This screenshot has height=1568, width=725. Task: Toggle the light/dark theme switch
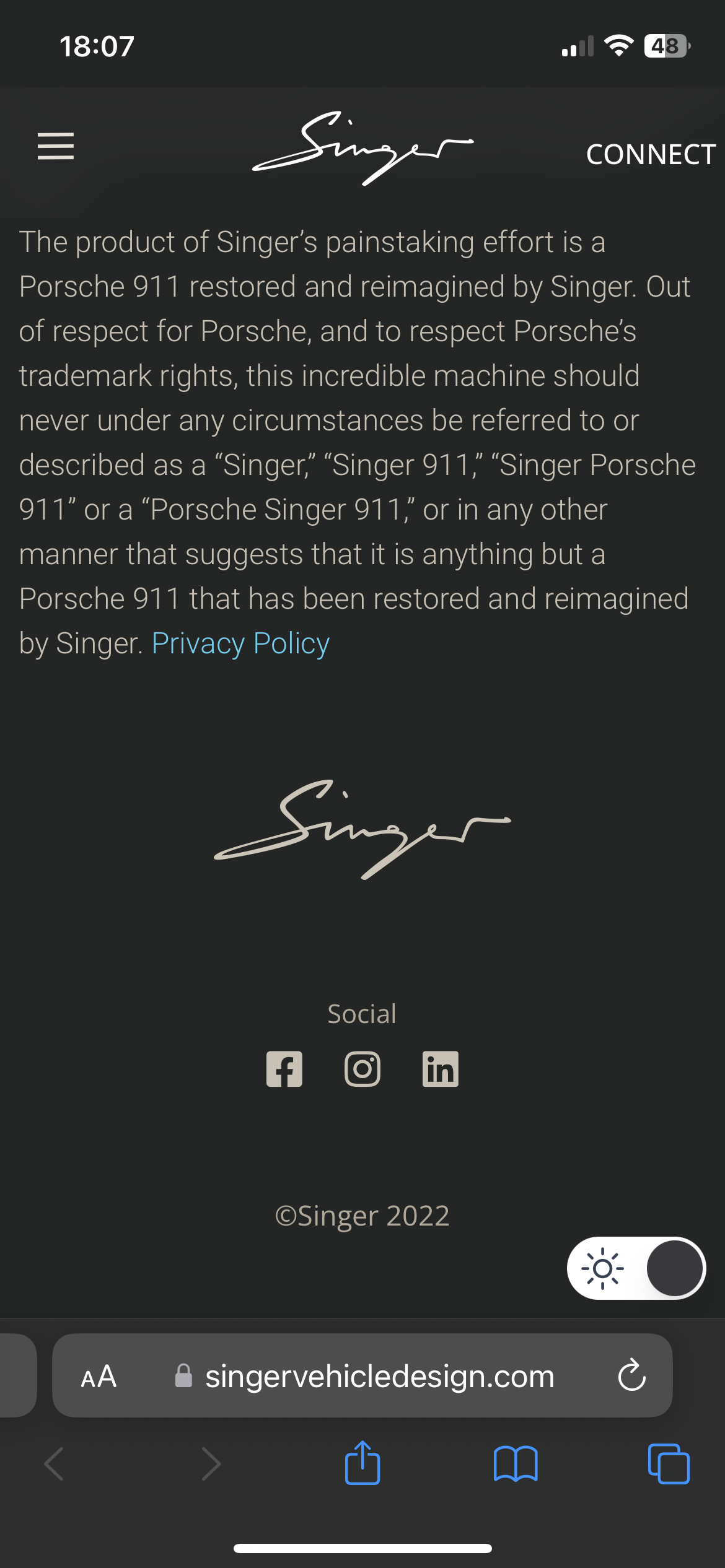coord(636,1268)
